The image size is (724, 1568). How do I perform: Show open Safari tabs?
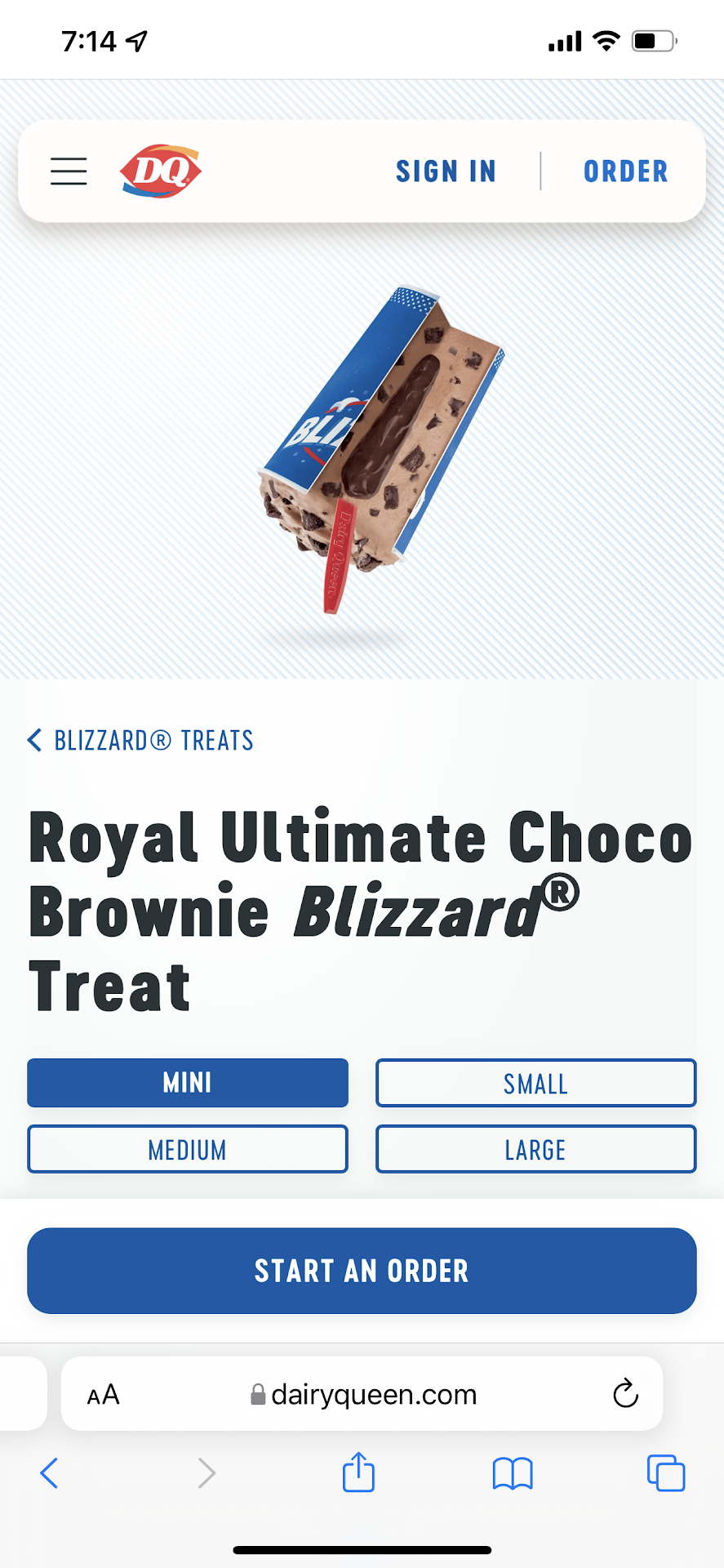(x=666, y=1473)
